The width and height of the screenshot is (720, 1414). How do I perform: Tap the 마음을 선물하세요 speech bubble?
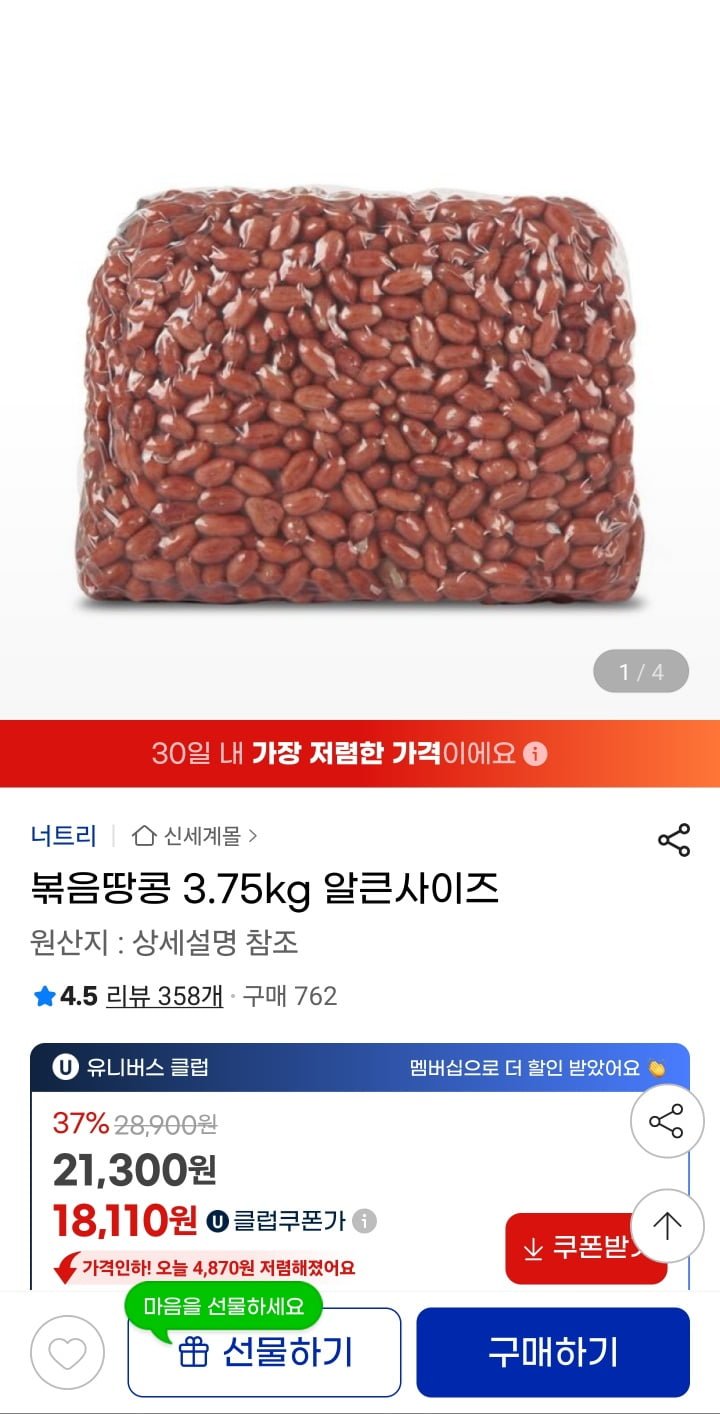[x=222, y=1304]
